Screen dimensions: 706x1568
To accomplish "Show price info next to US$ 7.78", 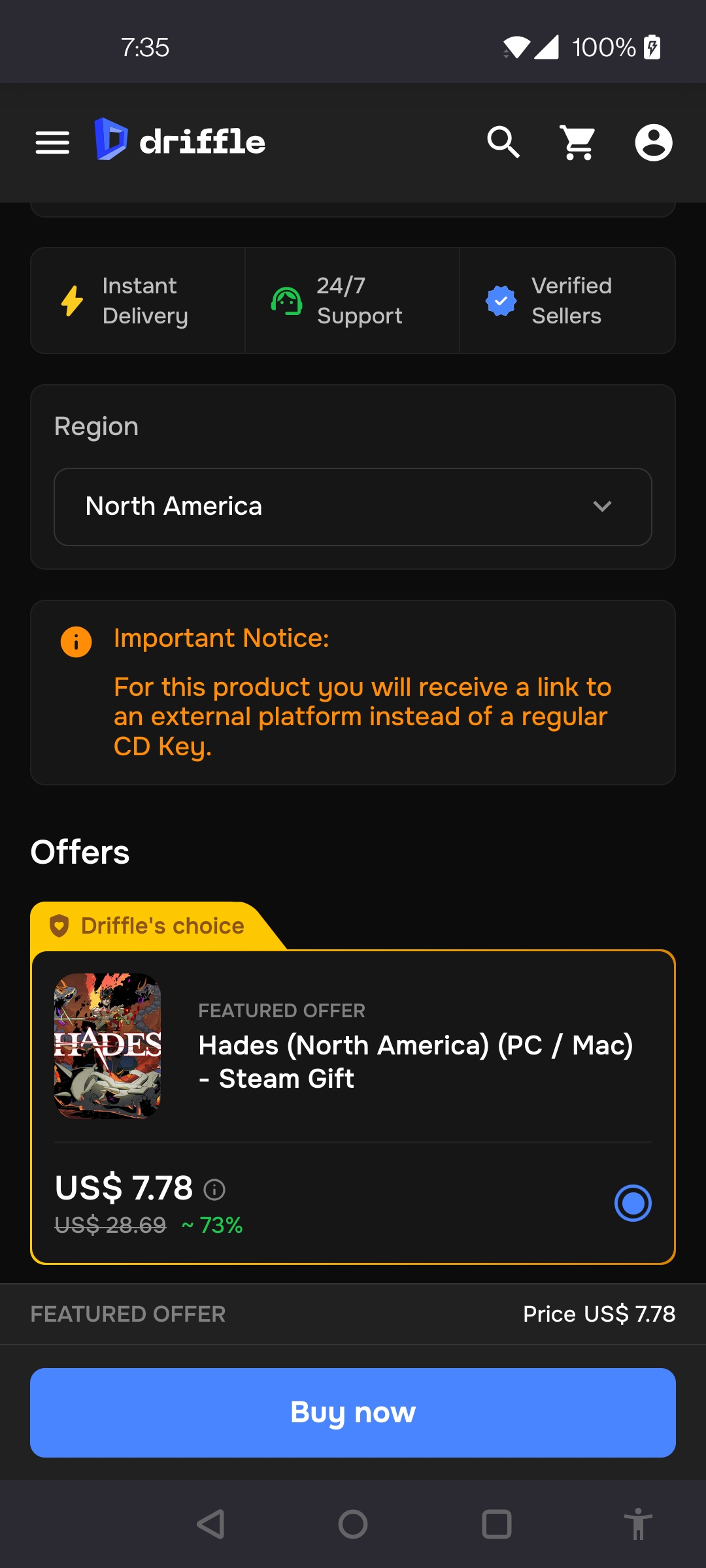I will [x=214, y=1190].
